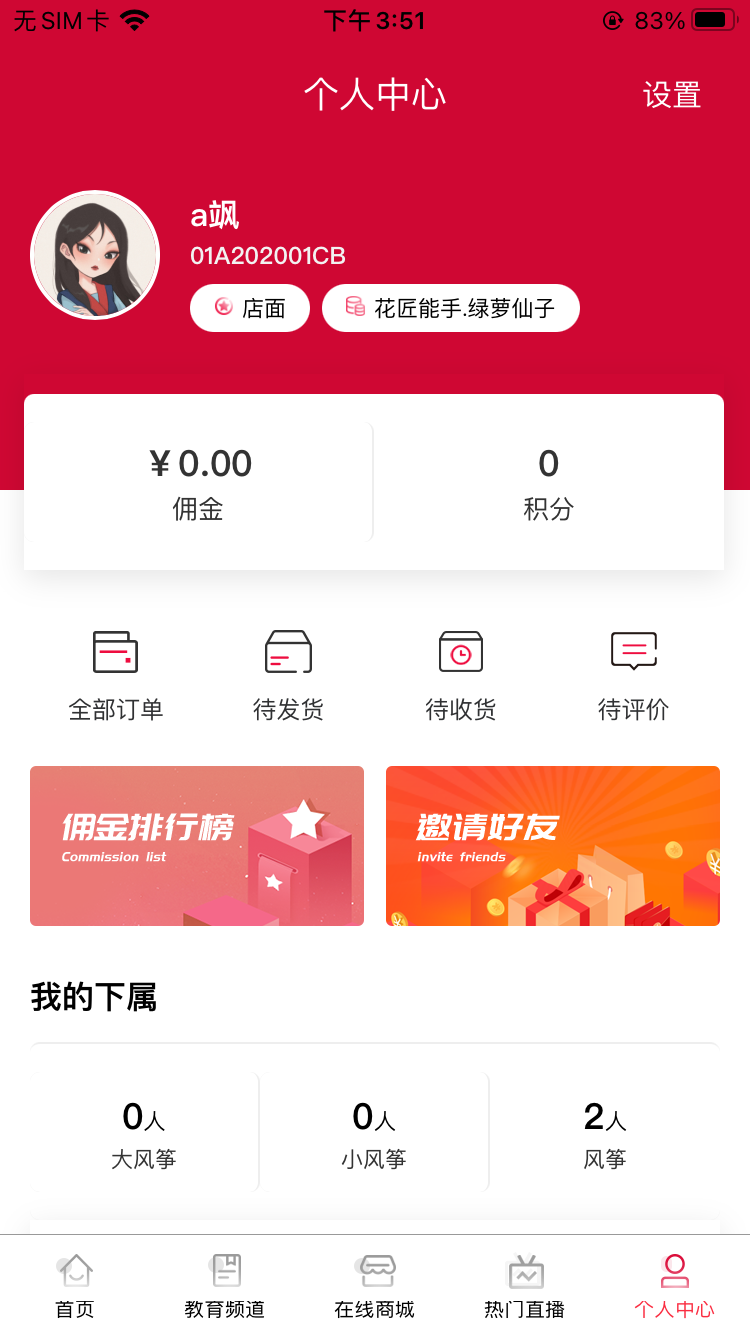
Task: Open the 邀请好友 banner
Action: click(x=553, y=846)
